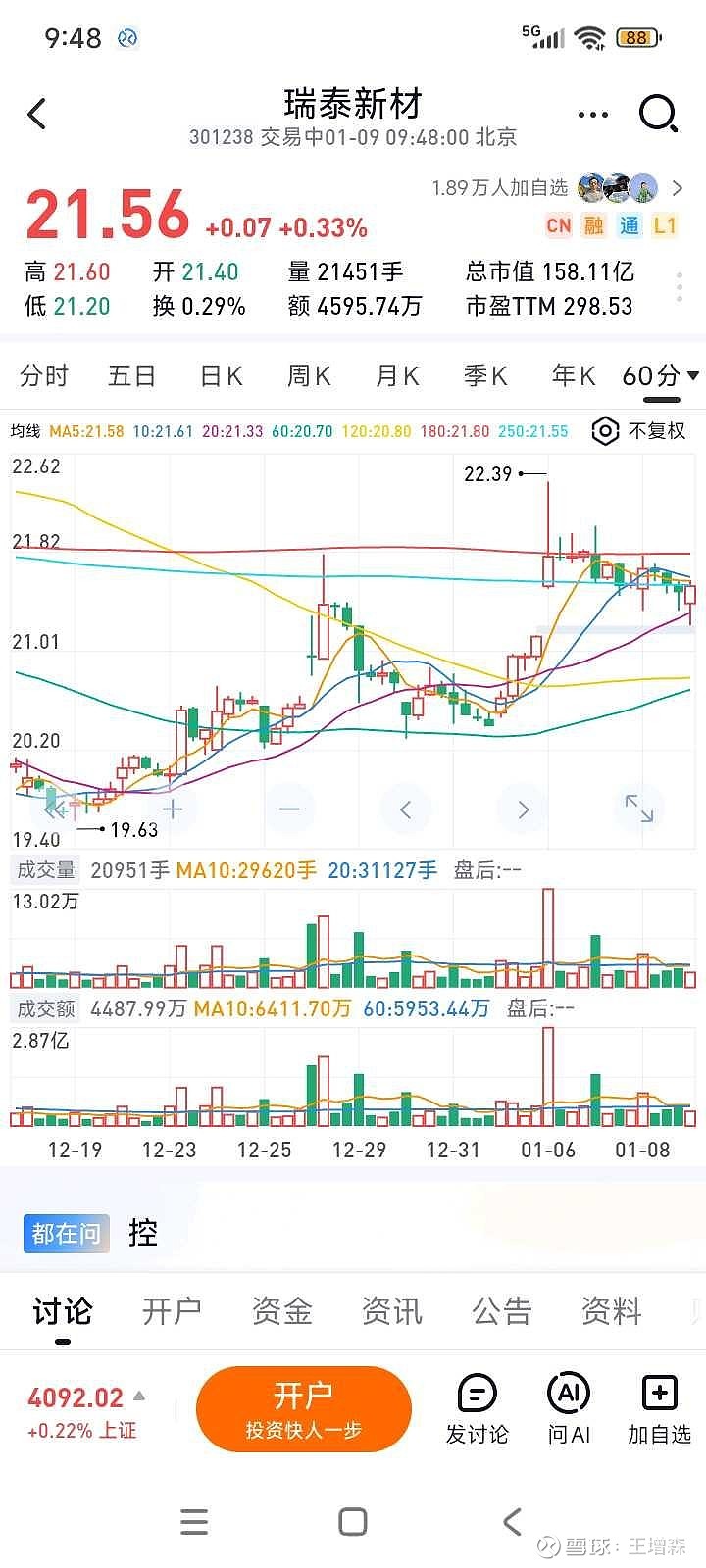Open stock search magnifier
Screen dimensions: 706x1568
point(658,114)
